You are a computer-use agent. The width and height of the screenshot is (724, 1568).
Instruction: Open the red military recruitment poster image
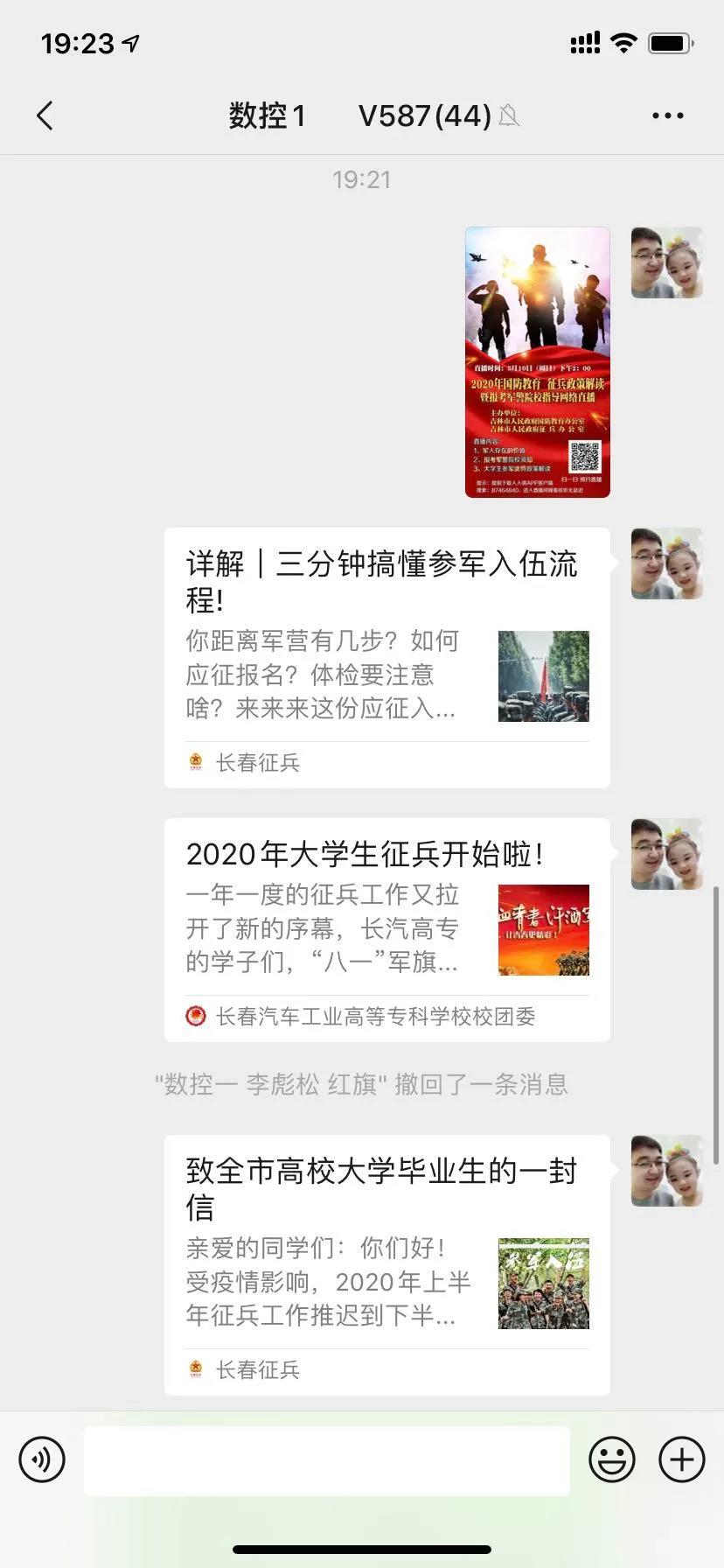pos(537,361)
